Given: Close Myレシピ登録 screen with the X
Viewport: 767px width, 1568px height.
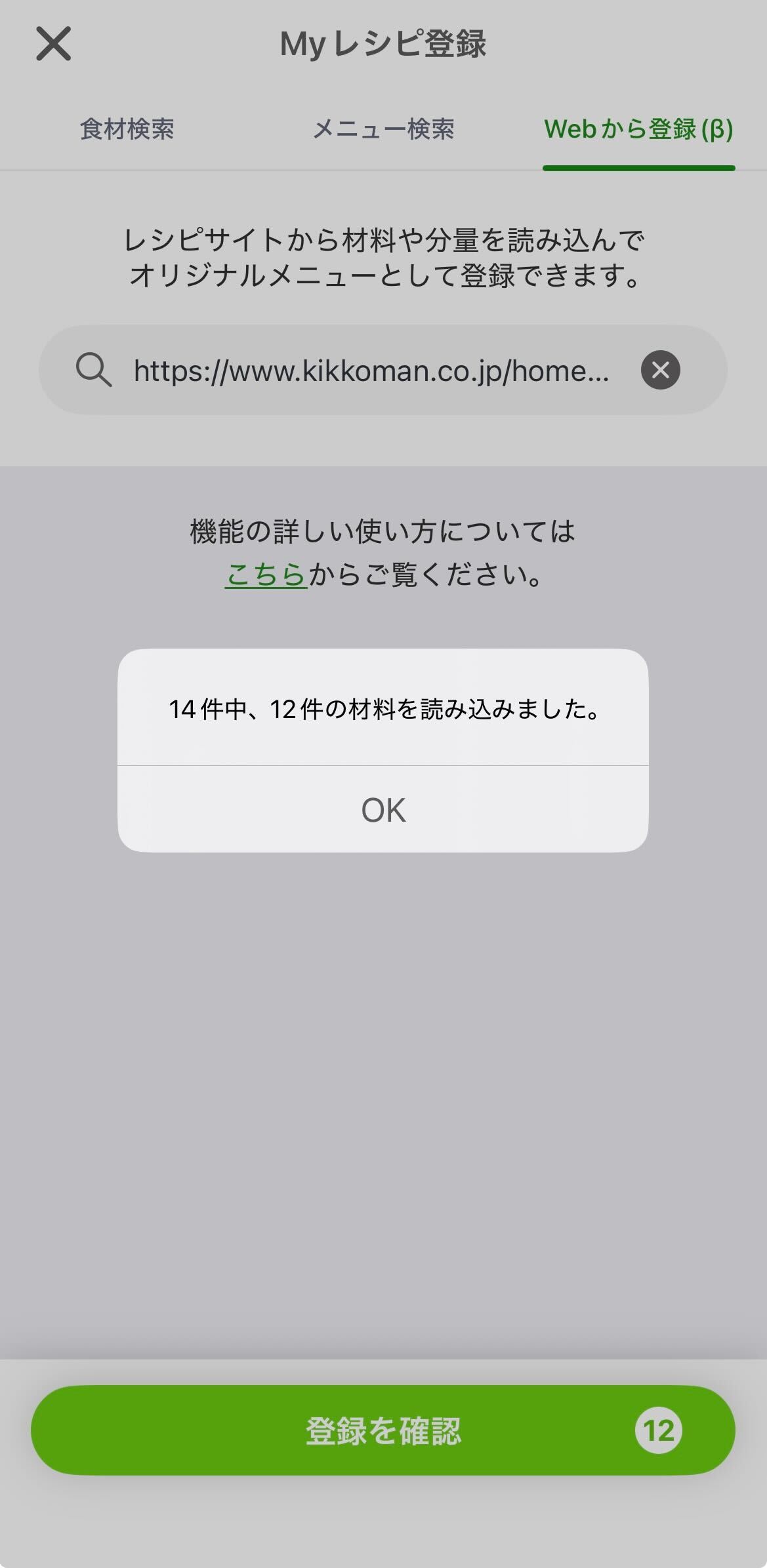Looking at the screenshot, I should click(52, 44).
